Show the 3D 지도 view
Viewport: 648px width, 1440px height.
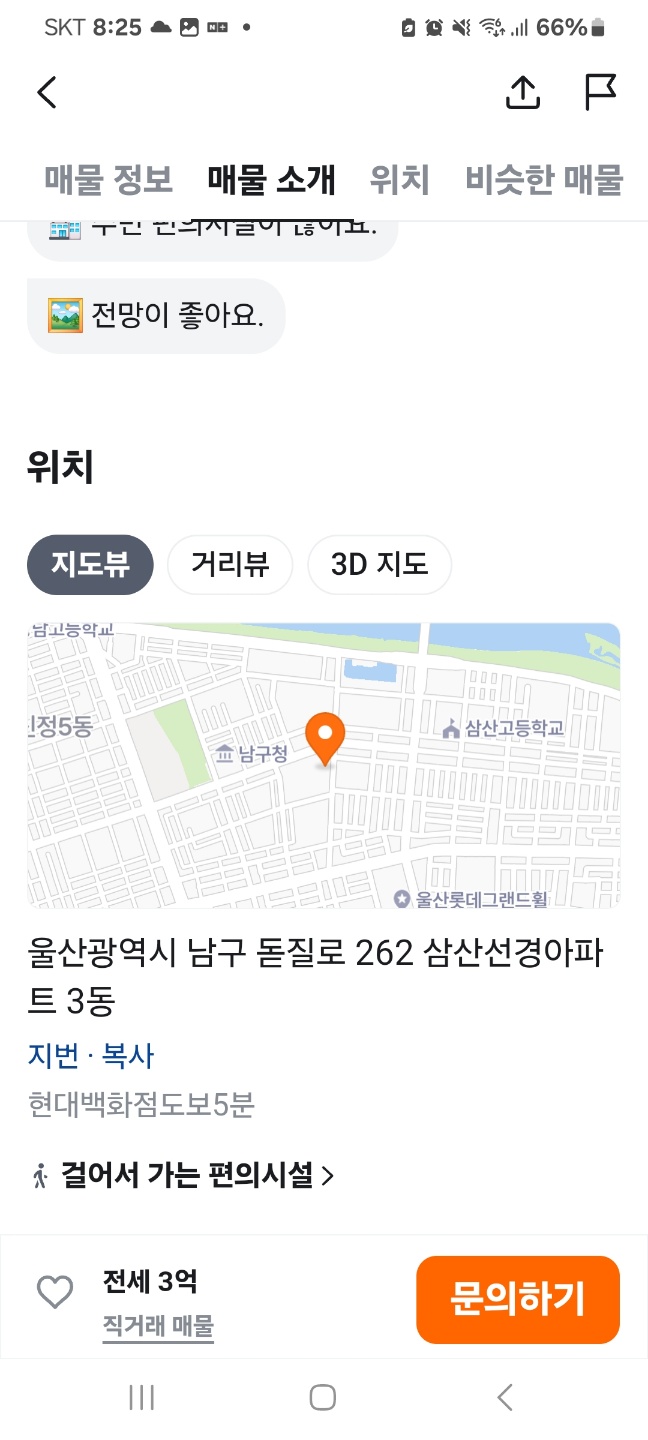pyautogui.click(x=380, y=564)
